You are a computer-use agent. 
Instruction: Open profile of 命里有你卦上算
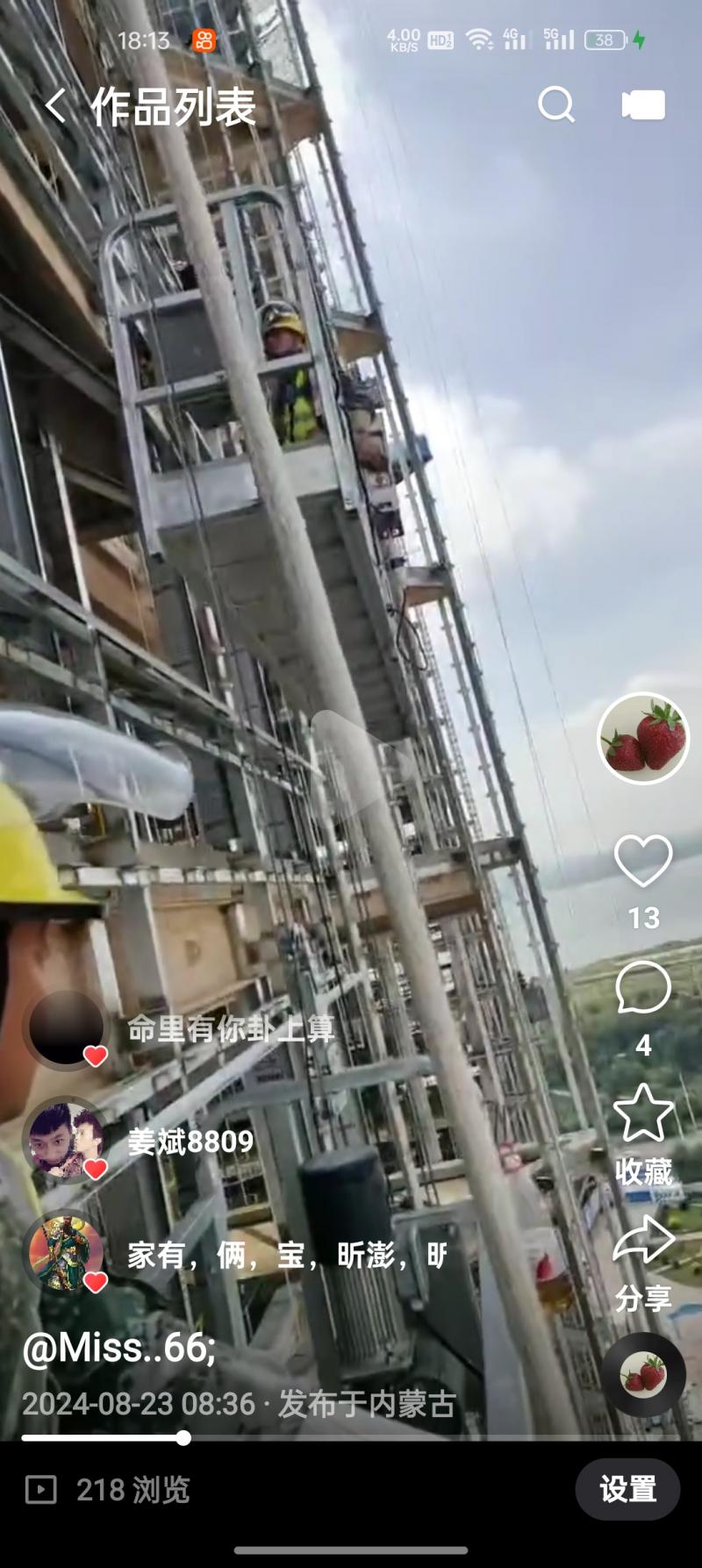click(x=66, y=1027)
